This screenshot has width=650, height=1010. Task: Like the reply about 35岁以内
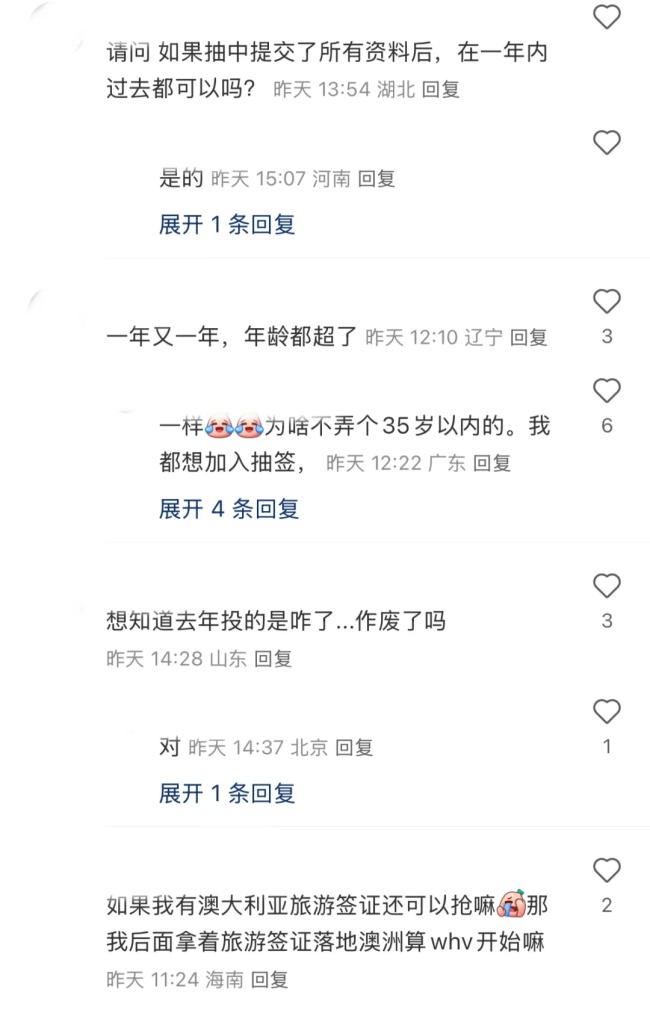(607, 390)
